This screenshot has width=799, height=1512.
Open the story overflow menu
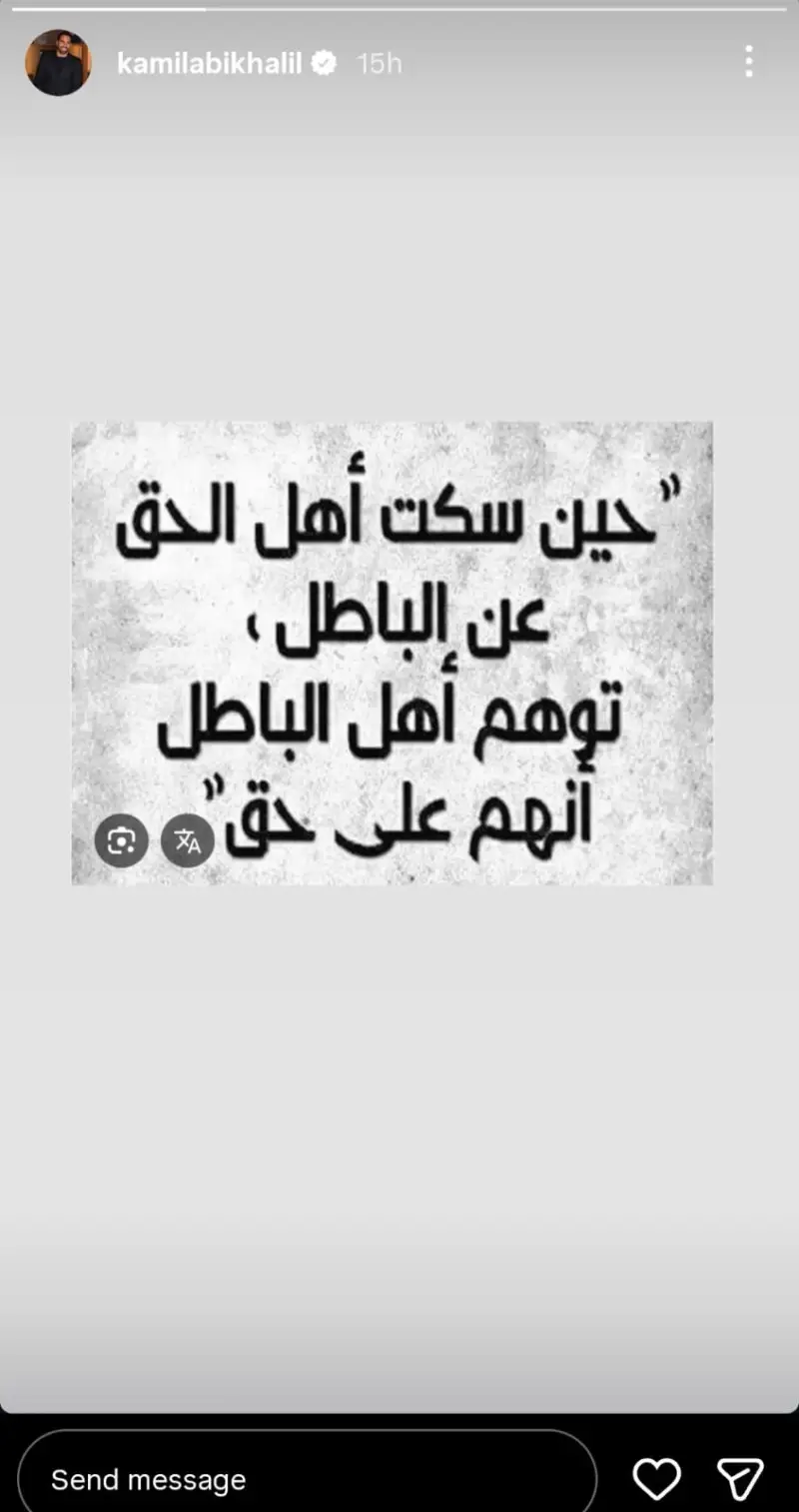point(748,62)
